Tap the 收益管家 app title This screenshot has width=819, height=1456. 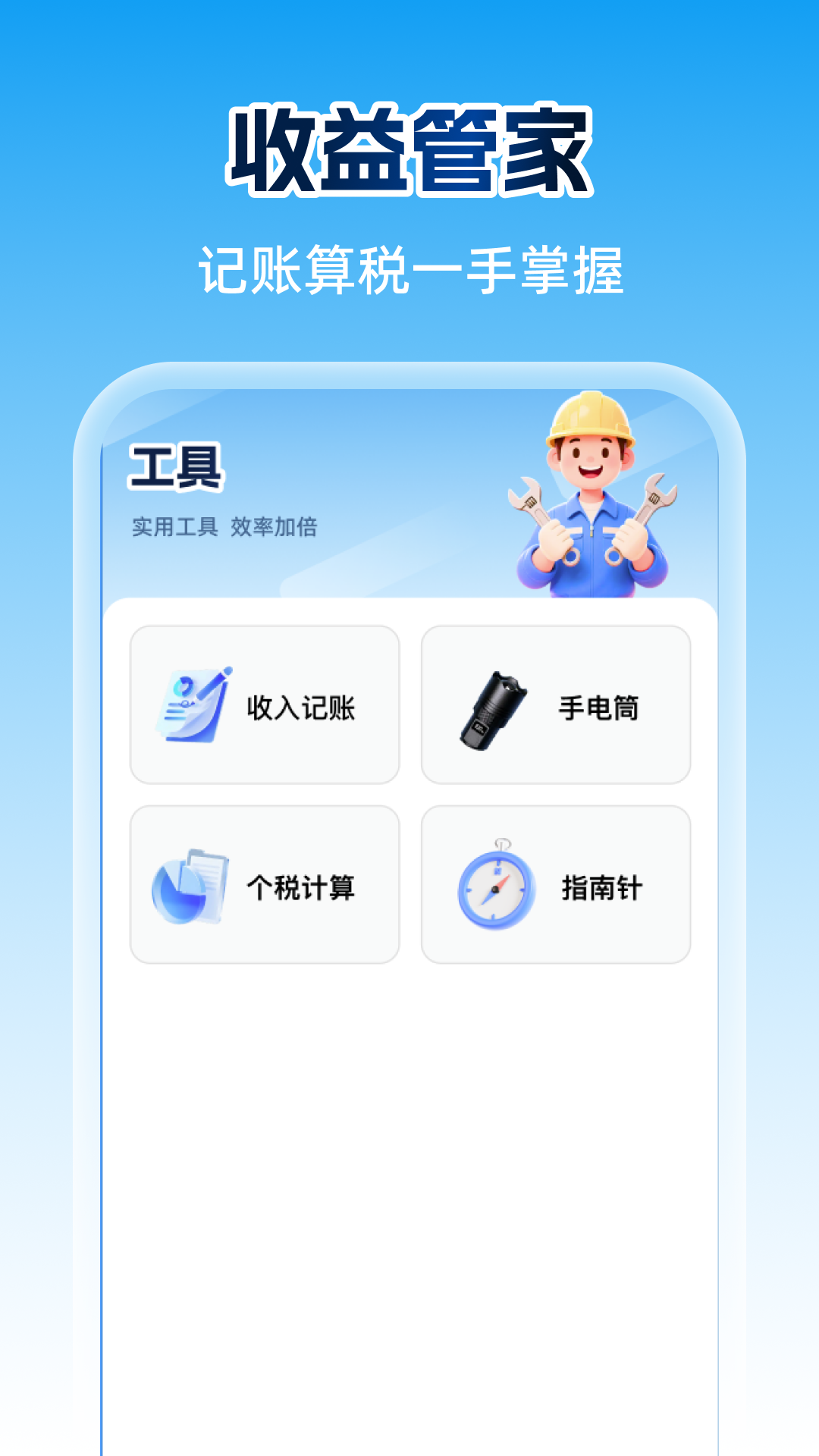pos(409,152)
